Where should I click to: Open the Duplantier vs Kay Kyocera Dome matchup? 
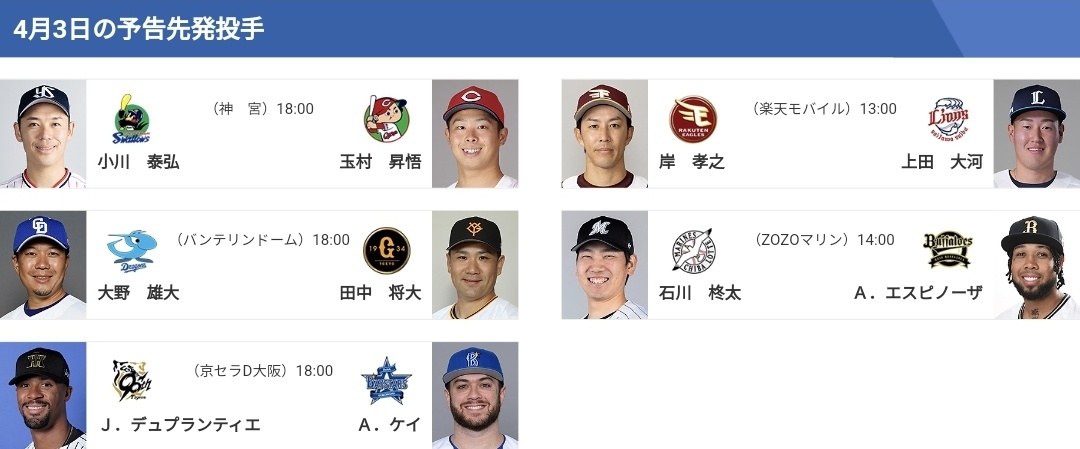tap(259, 396)
